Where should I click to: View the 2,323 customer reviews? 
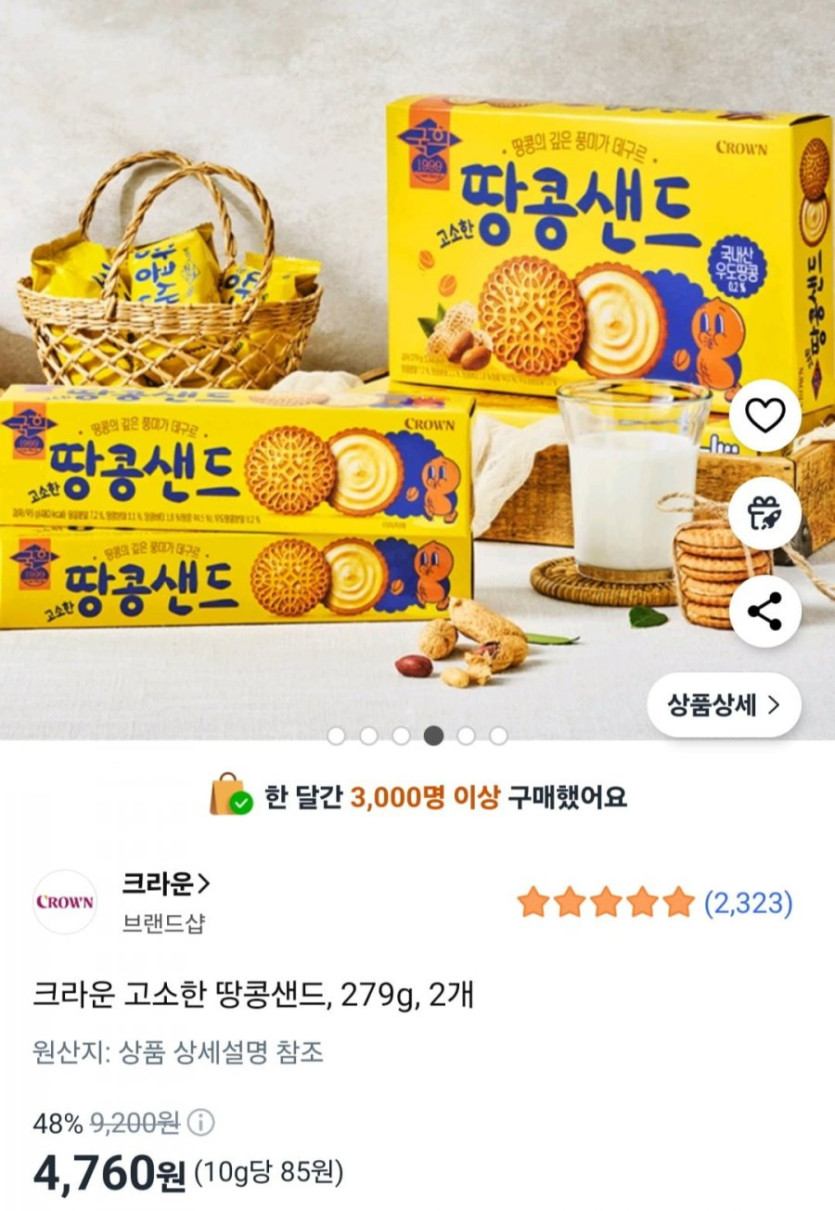pos(749,903)
